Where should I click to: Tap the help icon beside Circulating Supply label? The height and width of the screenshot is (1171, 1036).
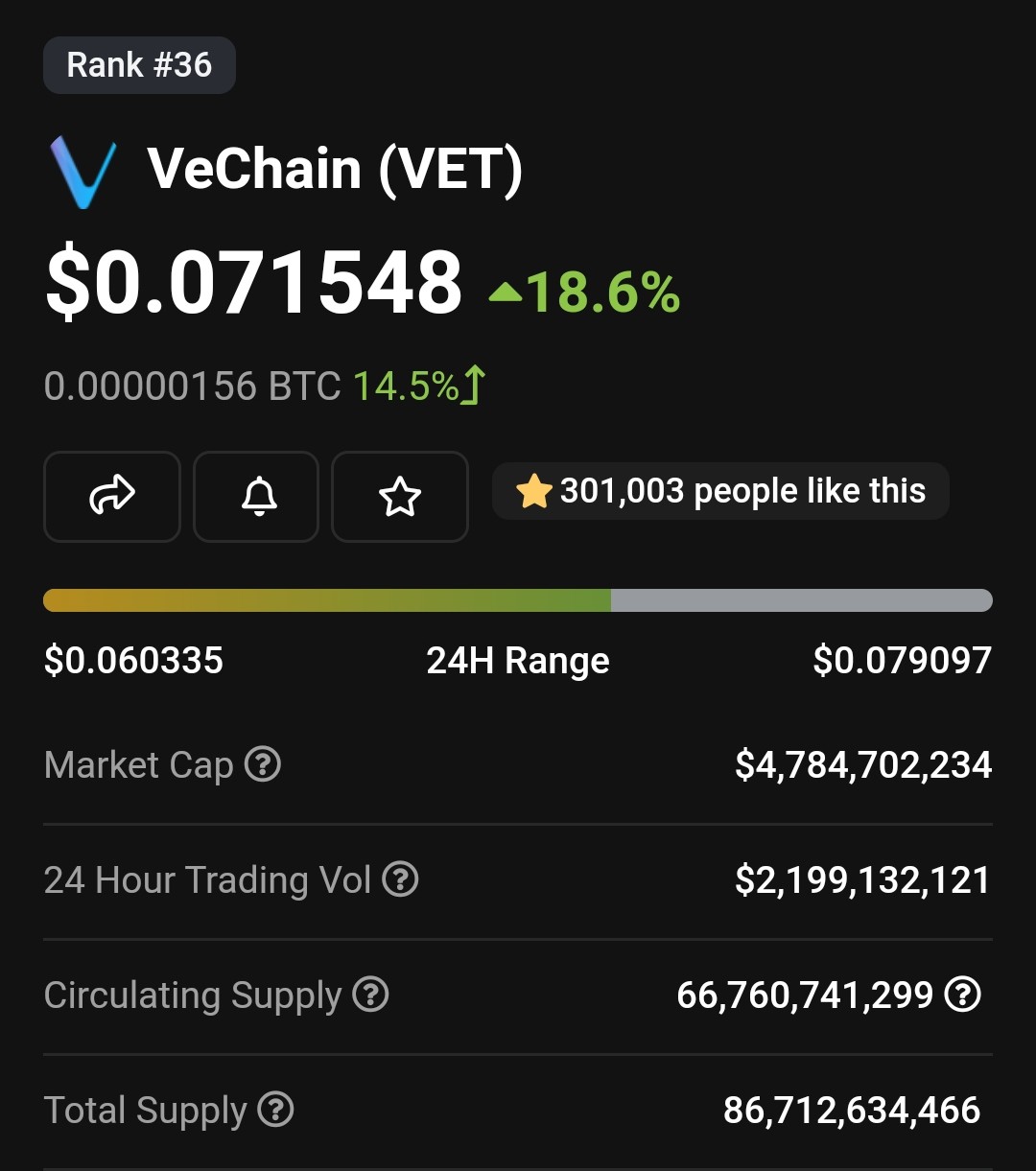370,995
